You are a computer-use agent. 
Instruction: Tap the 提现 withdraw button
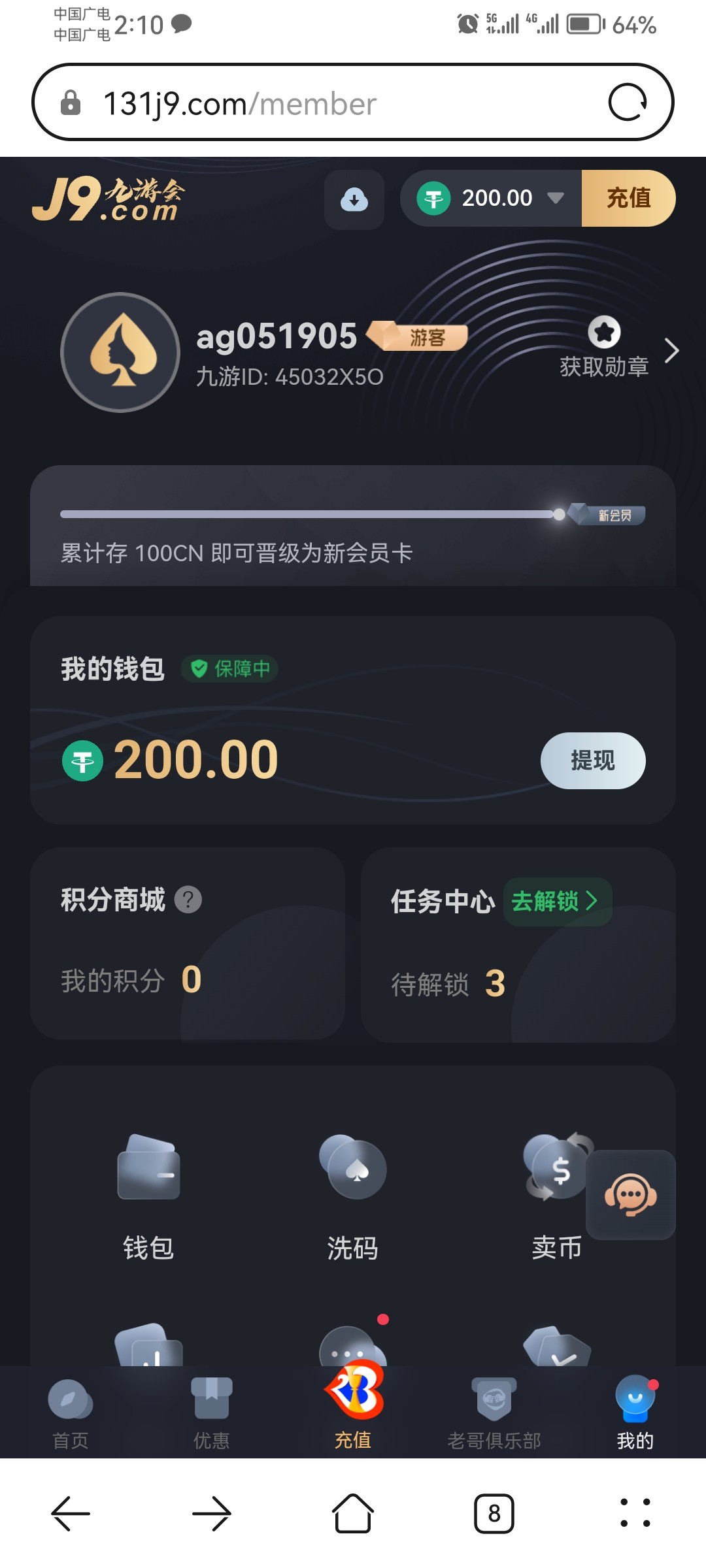592,760
